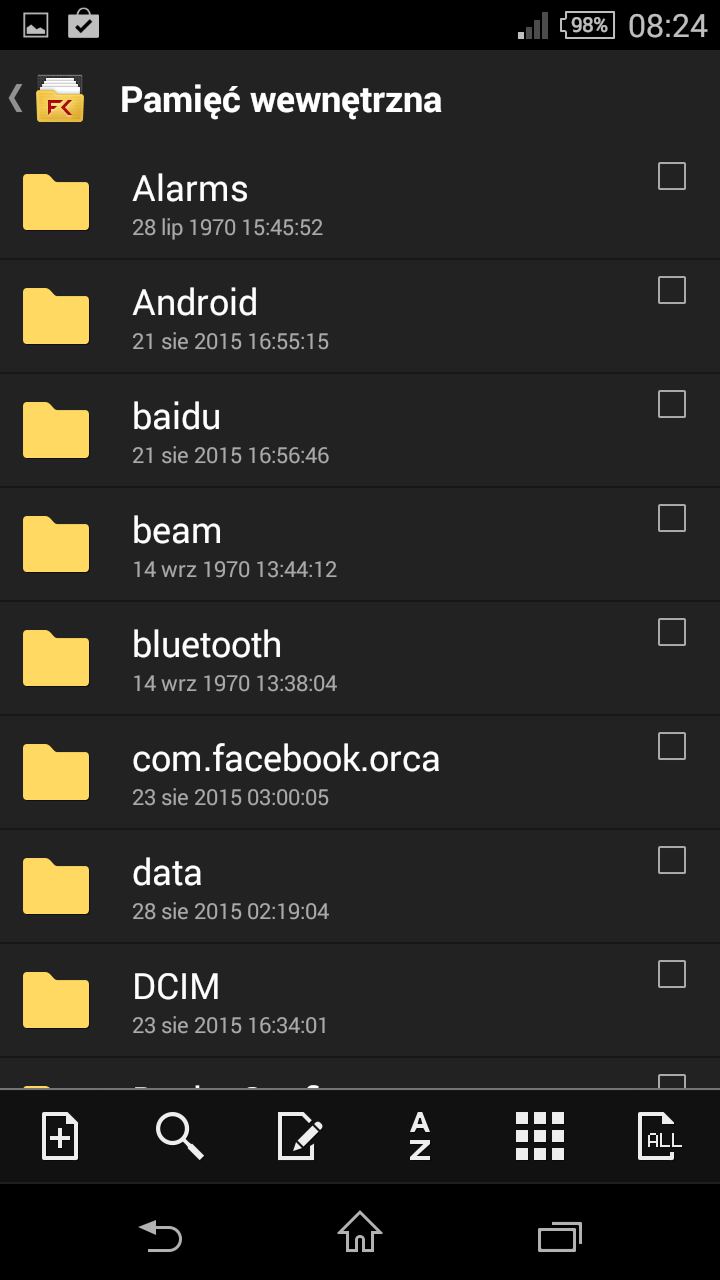This screenshot has width=720, height=1280.
Task: Create a new file with the plus icon
Action: point(60,1137)
